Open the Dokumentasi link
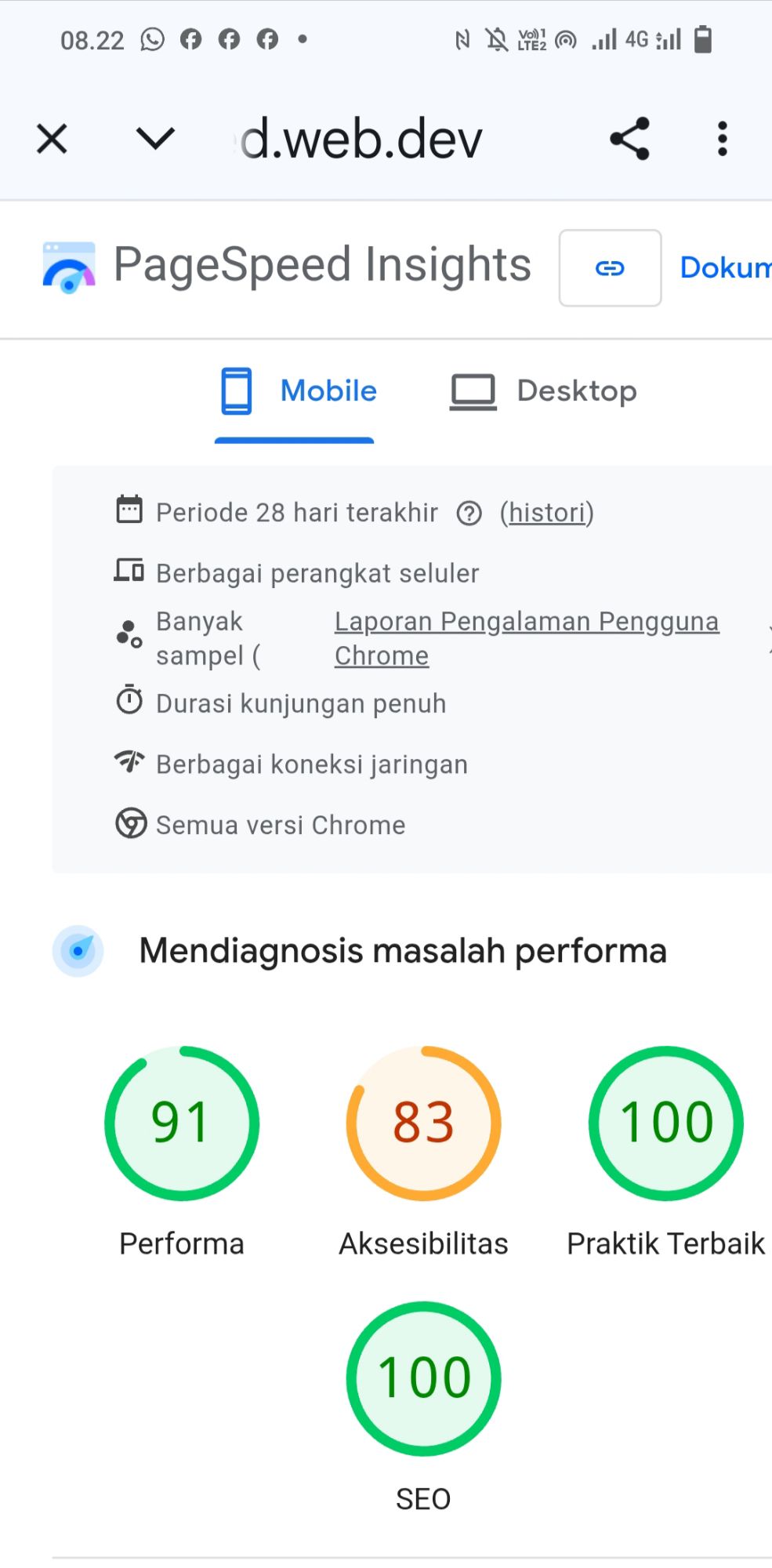The height and width of the screenshot is (1568, 772). tap(726, 267)
